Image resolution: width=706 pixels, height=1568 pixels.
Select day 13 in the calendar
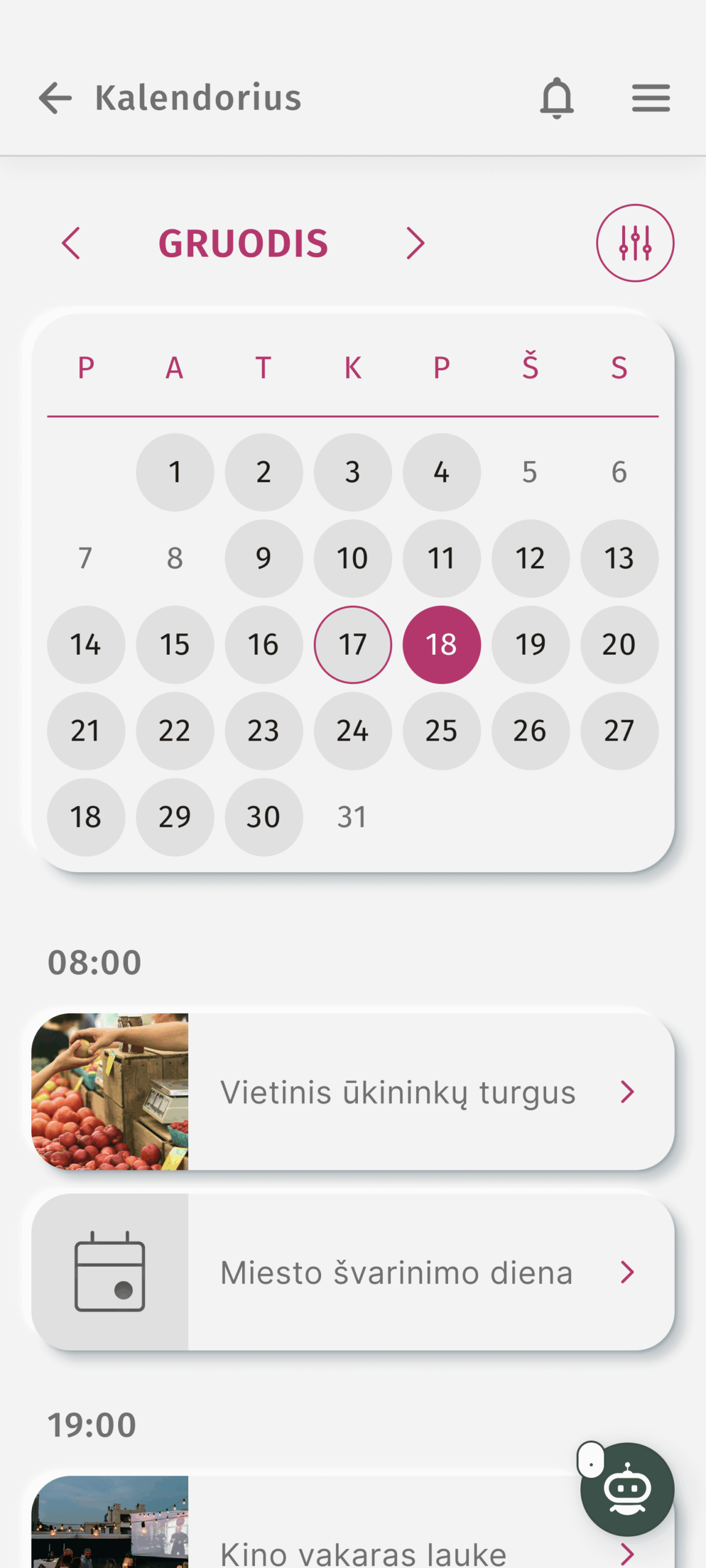tap(619, 558)
